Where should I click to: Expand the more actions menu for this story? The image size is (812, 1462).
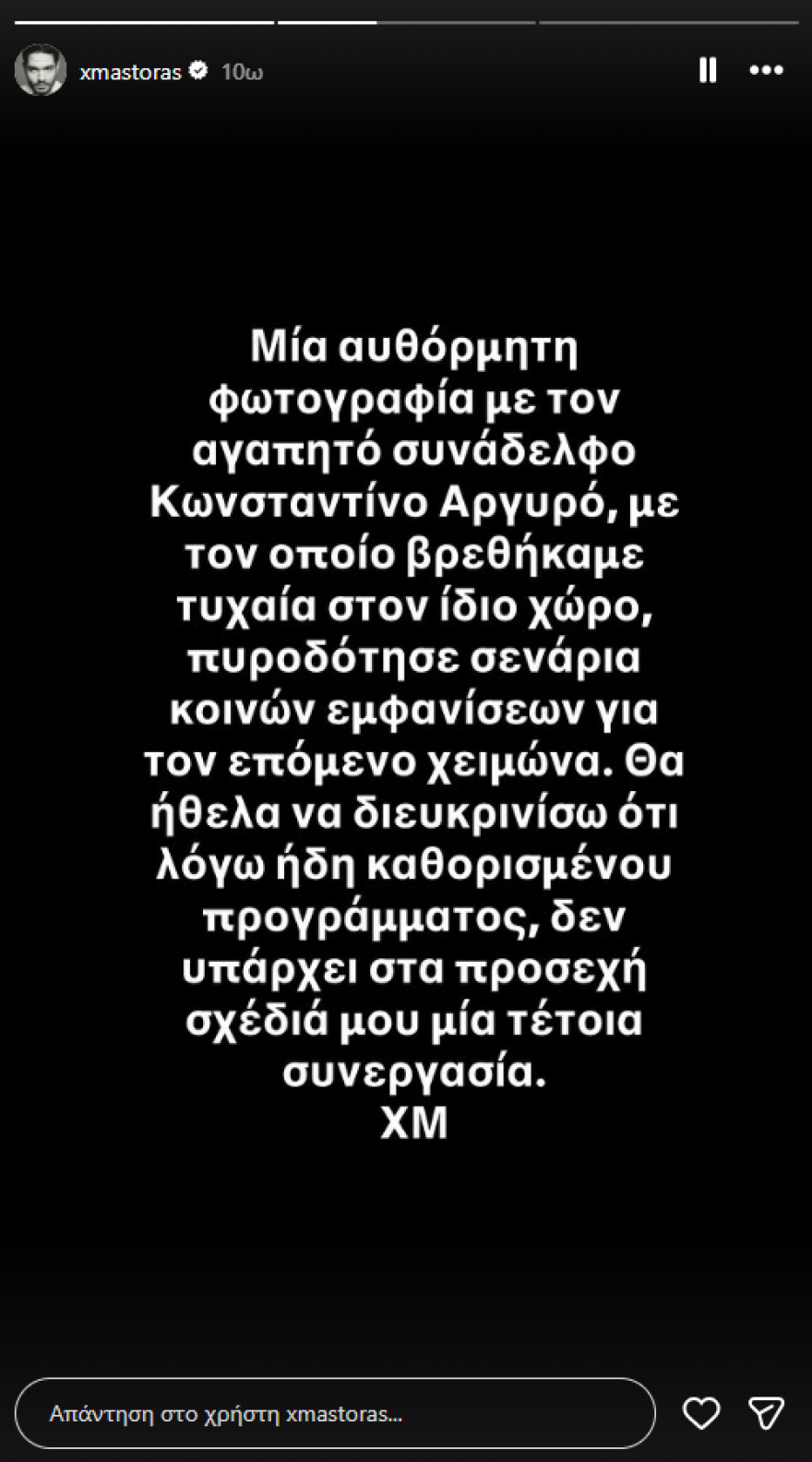[x=764, y=71]
